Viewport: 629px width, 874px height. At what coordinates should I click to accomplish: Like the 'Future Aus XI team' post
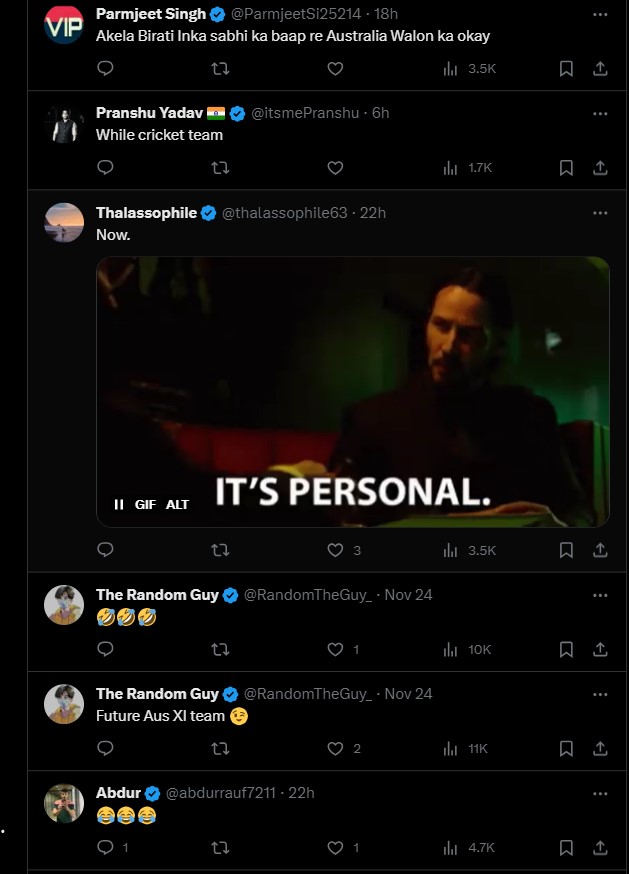[x=336, y=748]
